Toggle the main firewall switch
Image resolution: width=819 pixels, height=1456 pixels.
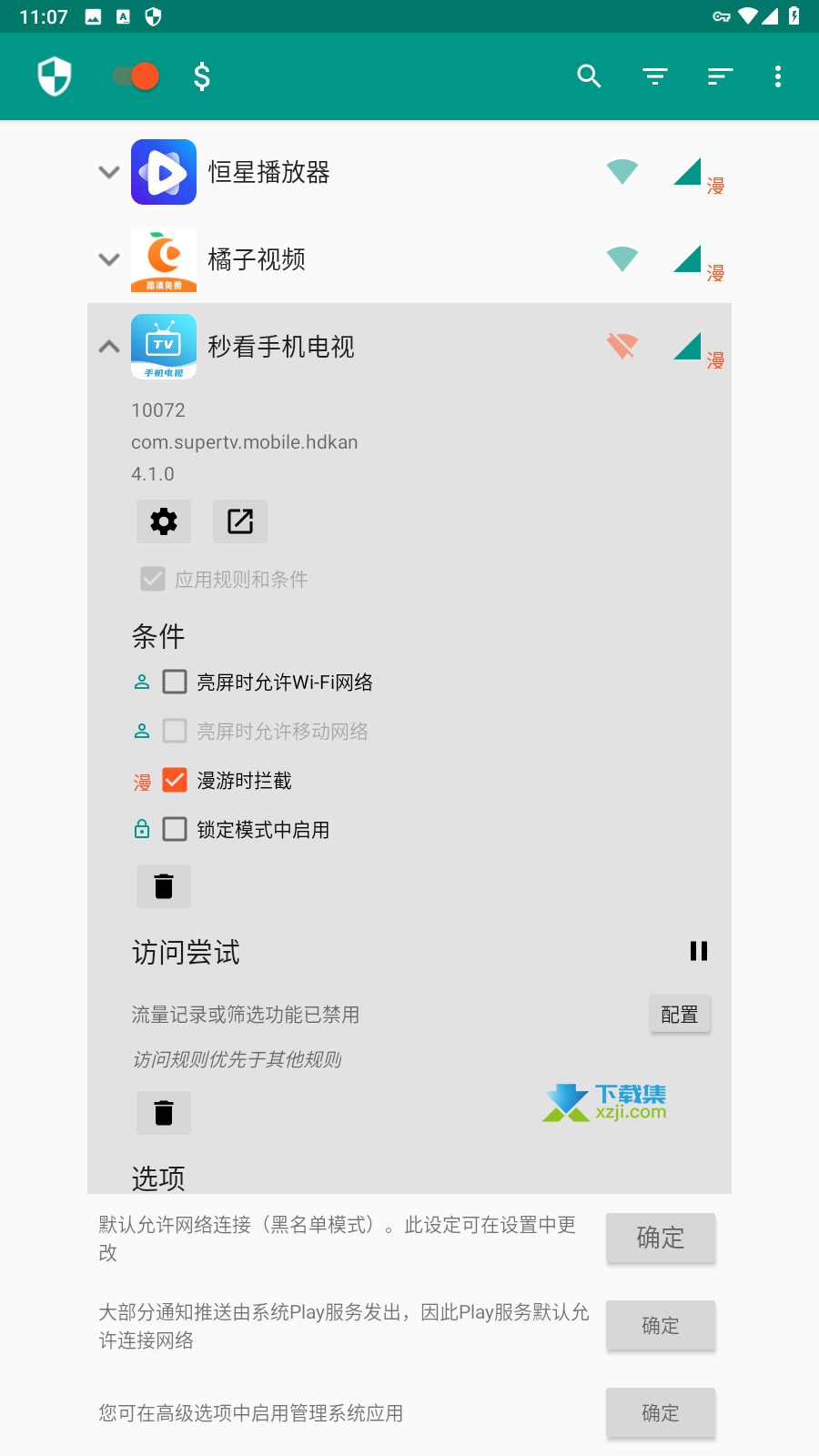136,76
